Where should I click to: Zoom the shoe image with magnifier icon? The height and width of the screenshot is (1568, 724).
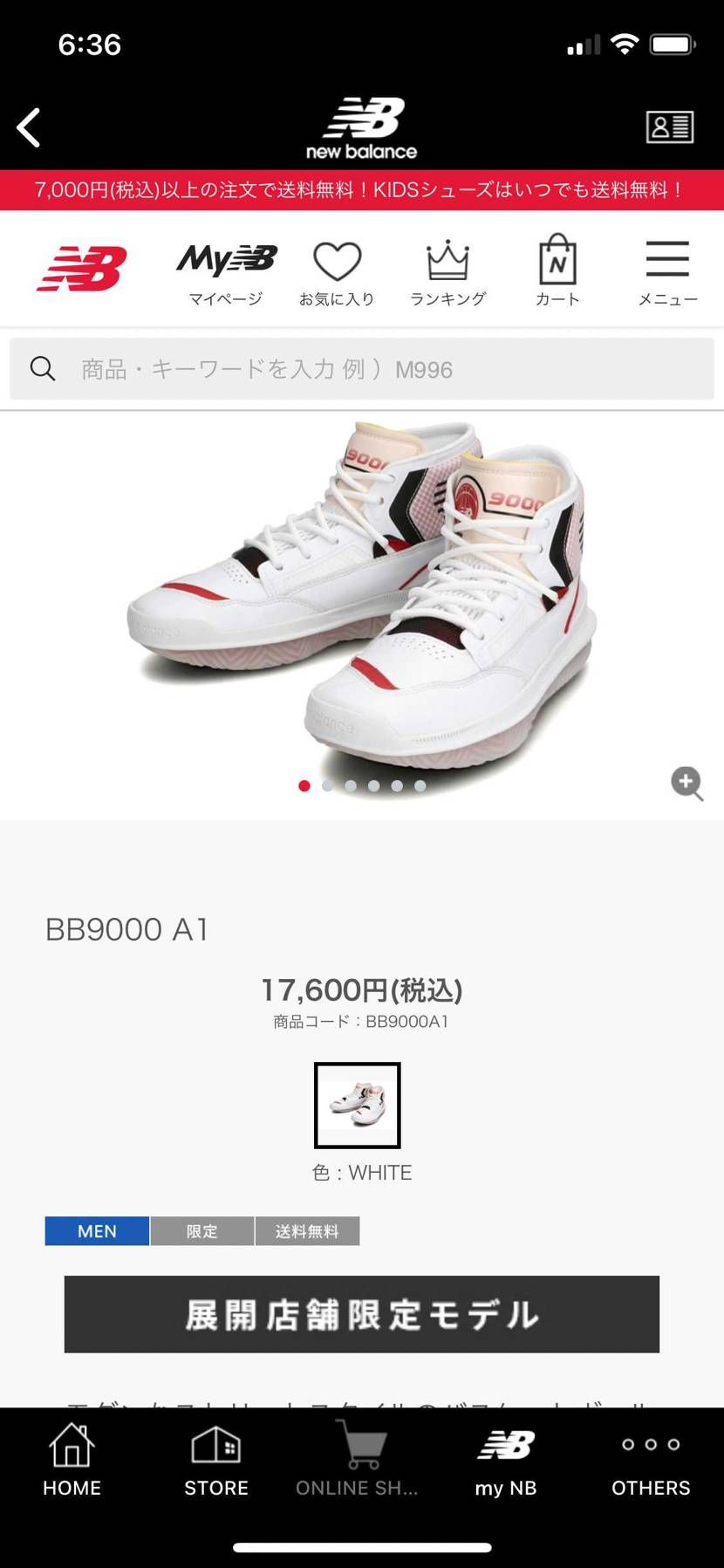tap(686, 783)
